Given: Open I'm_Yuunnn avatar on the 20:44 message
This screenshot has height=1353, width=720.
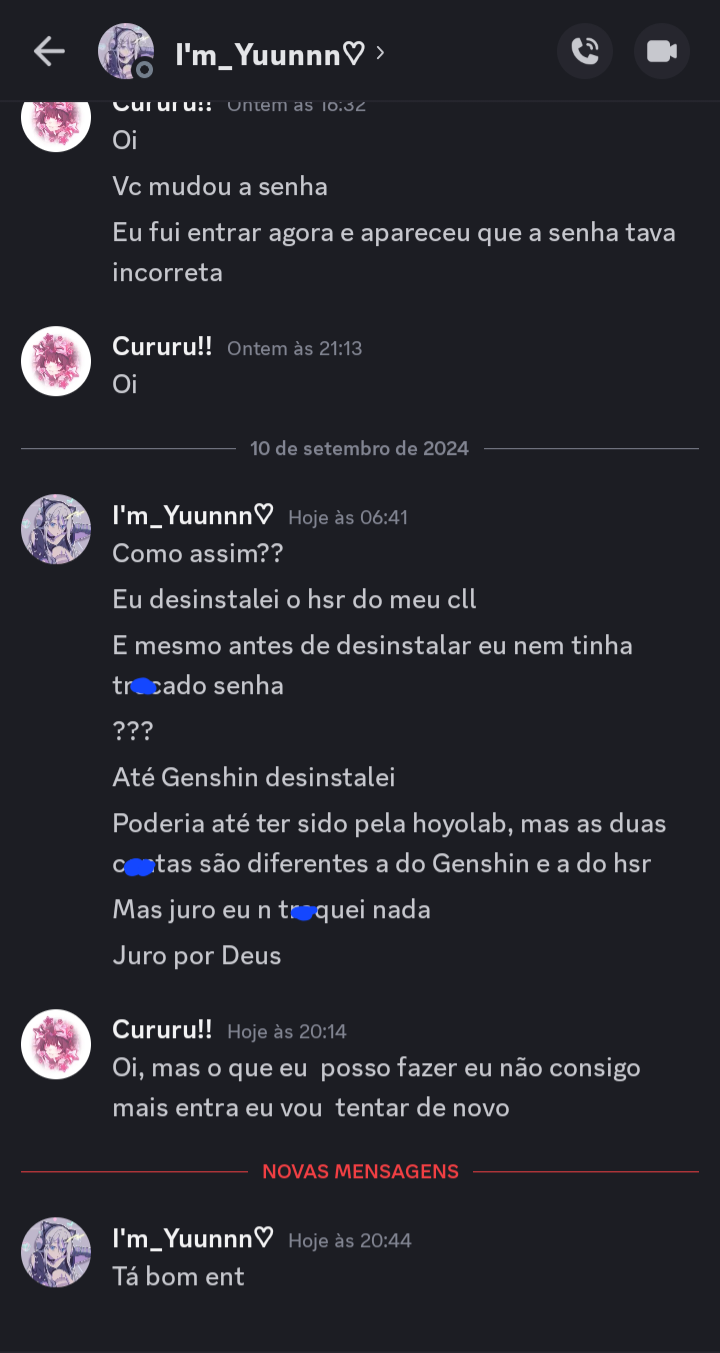Looking at the screenshot, I should pos(56,1252).
